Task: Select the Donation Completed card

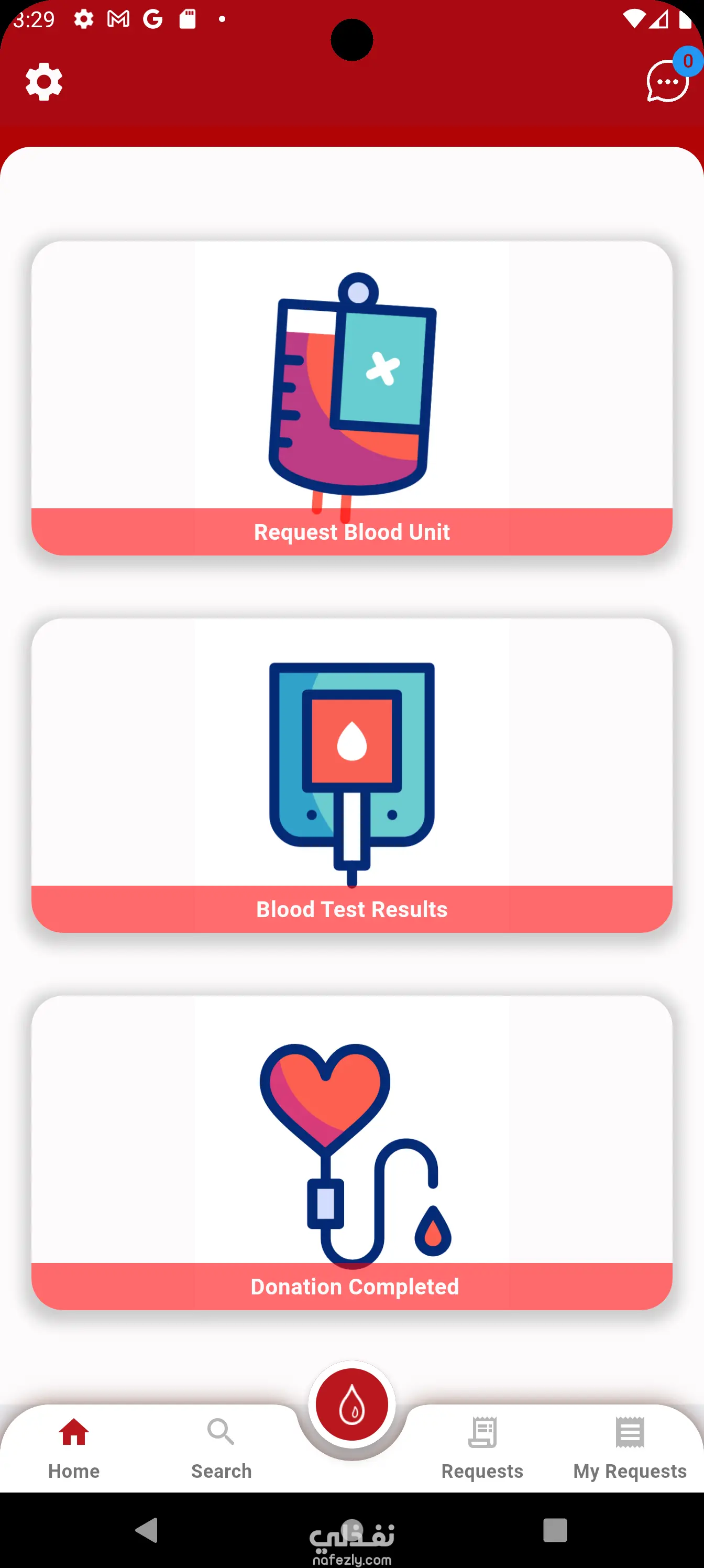Action: point(351,1152)
